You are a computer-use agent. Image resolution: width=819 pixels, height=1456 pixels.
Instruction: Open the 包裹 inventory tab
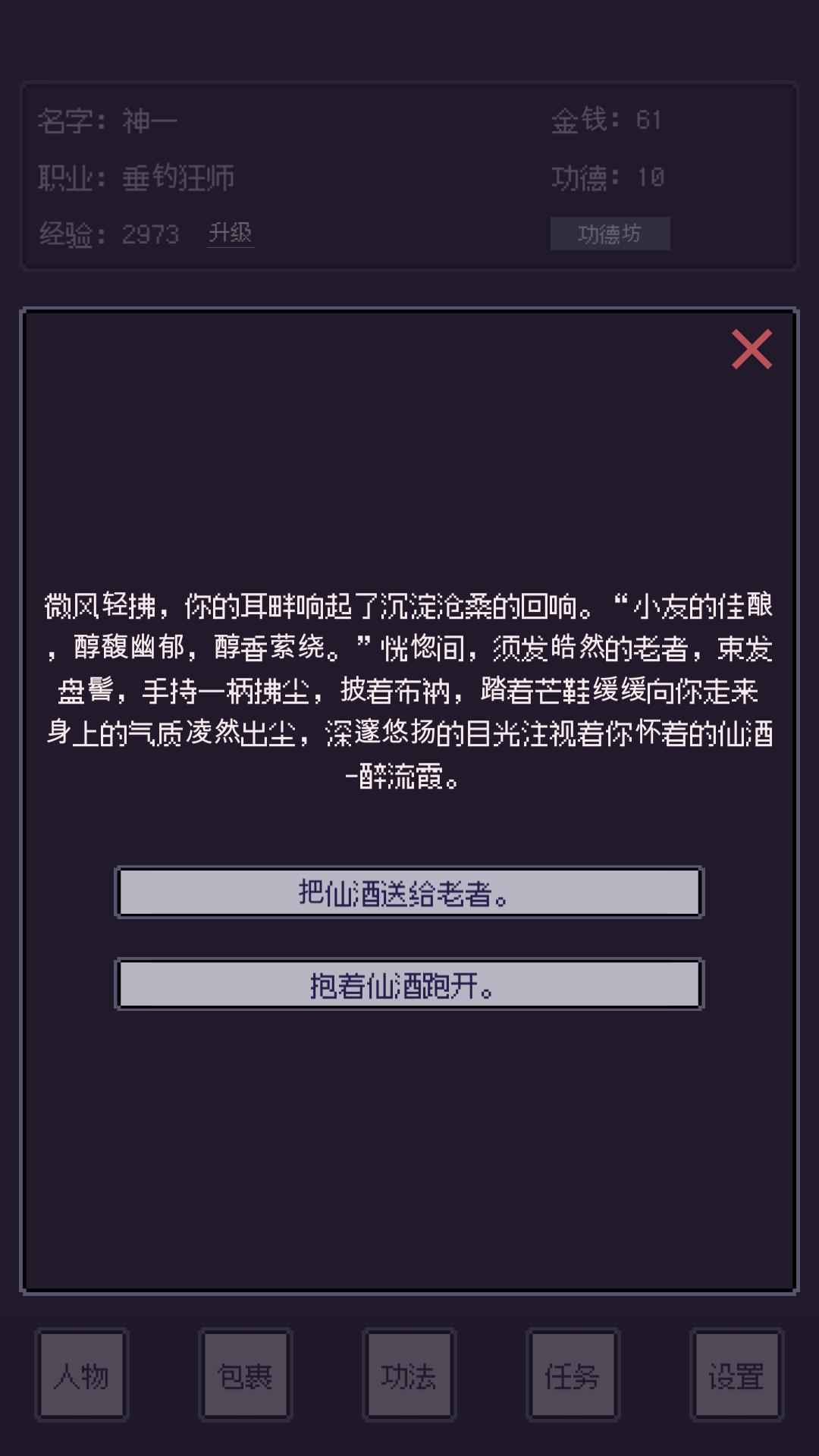point(245,1374)
